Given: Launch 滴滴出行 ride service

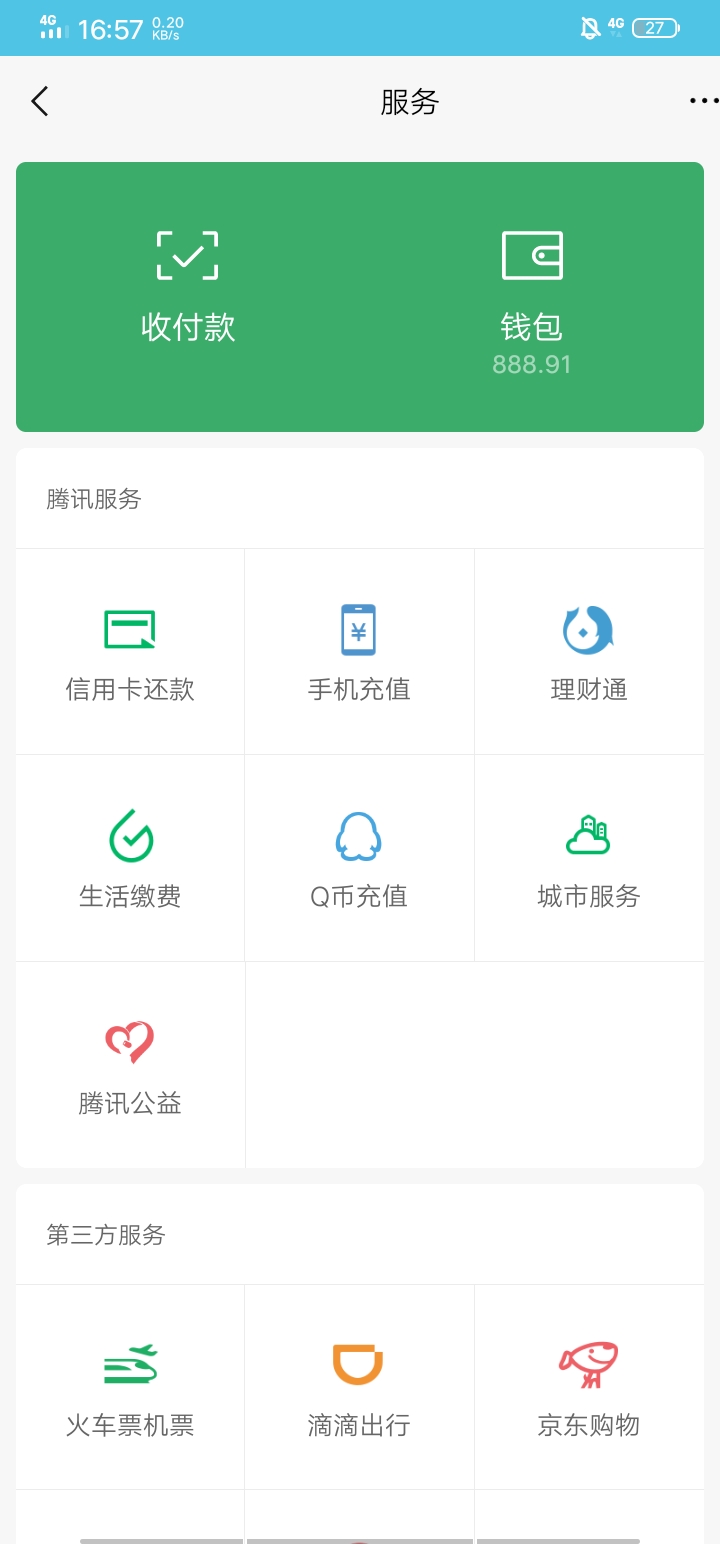Looking at the screenshot, I should tap(359, 1388).
